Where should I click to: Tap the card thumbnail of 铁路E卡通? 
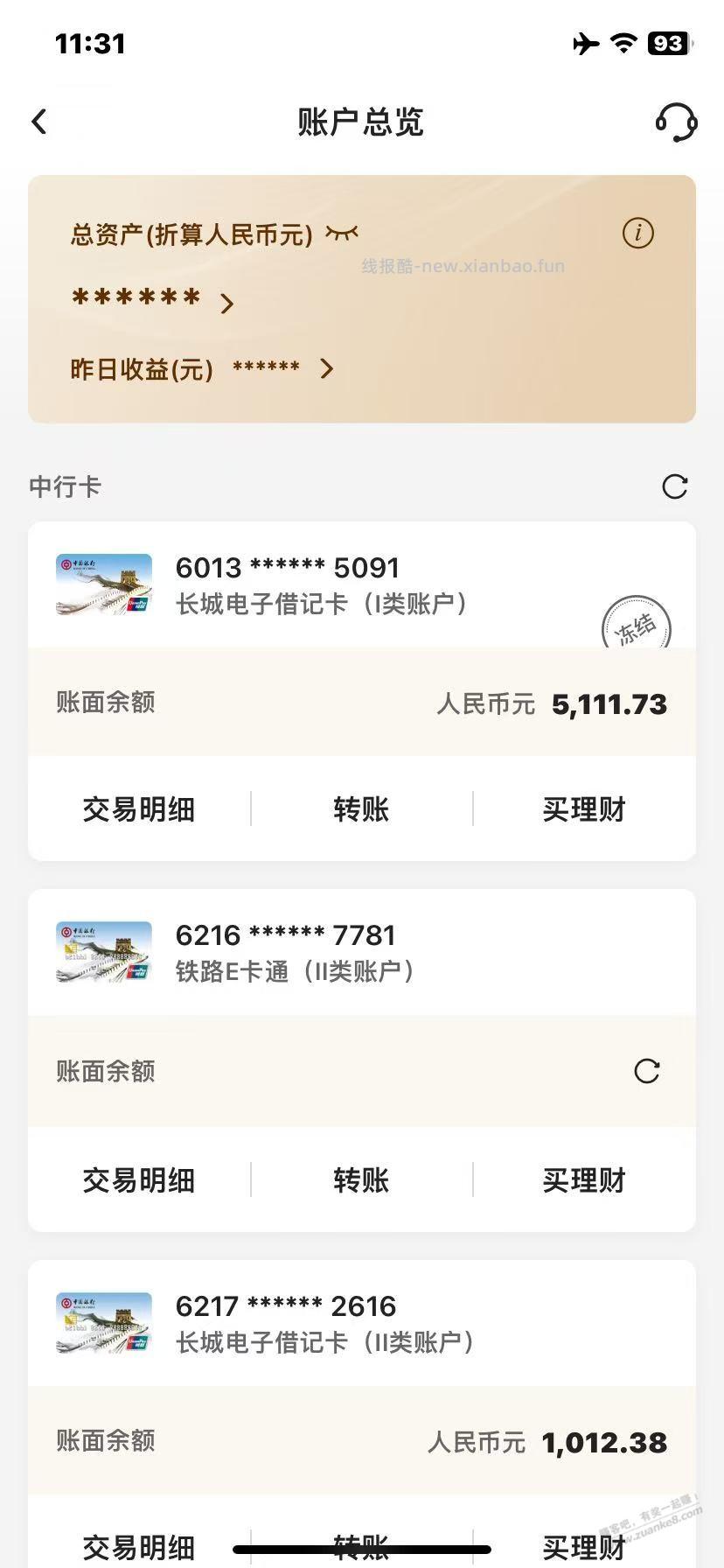click(103, 951)
